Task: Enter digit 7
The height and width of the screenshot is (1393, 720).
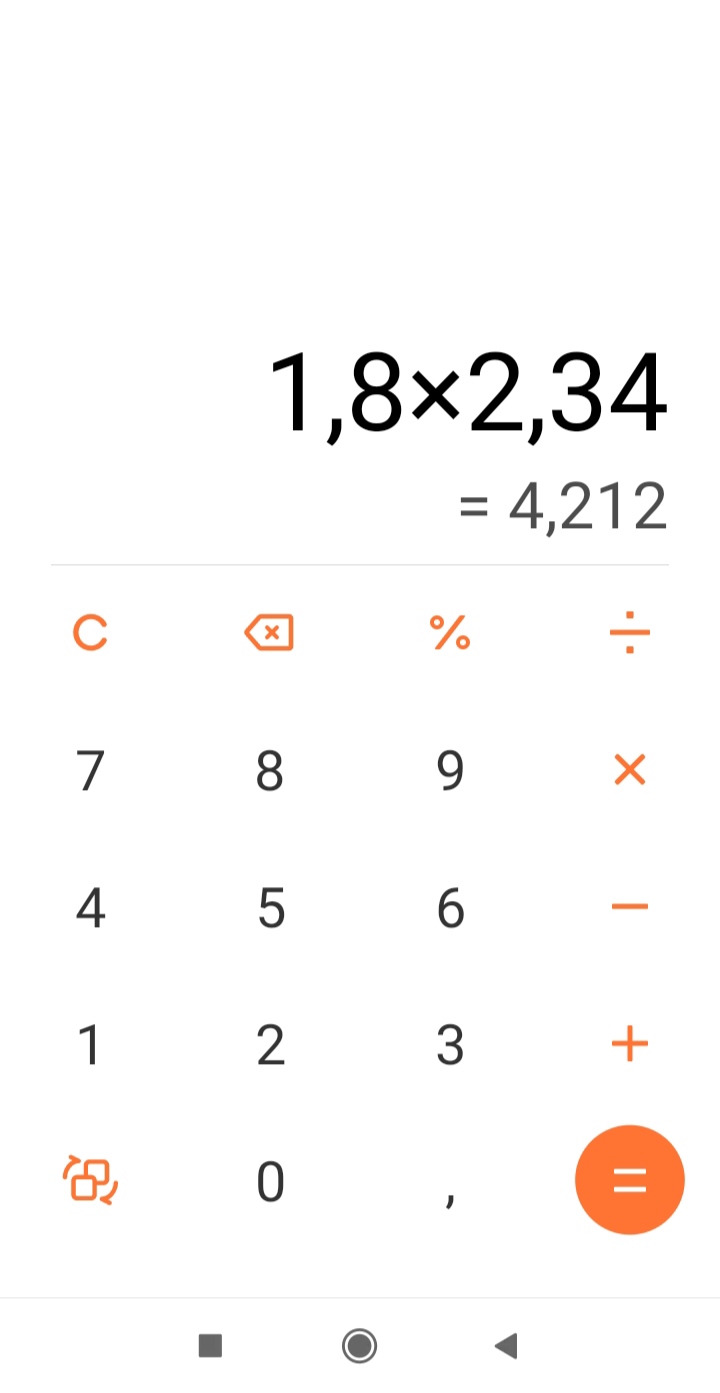Action: click(90, 770)
